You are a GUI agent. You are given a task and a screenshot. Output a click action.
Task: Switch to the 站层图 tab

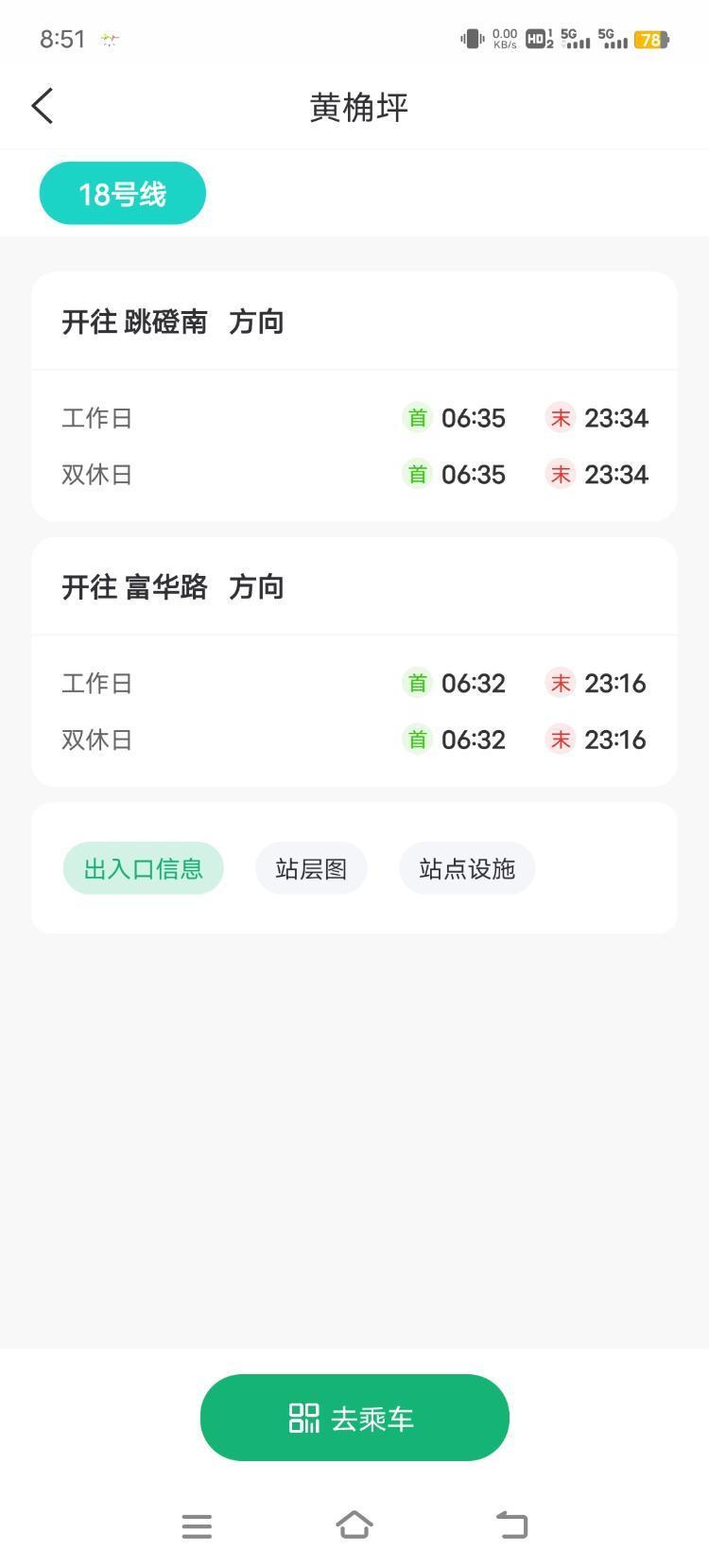[x=311, y=868]
